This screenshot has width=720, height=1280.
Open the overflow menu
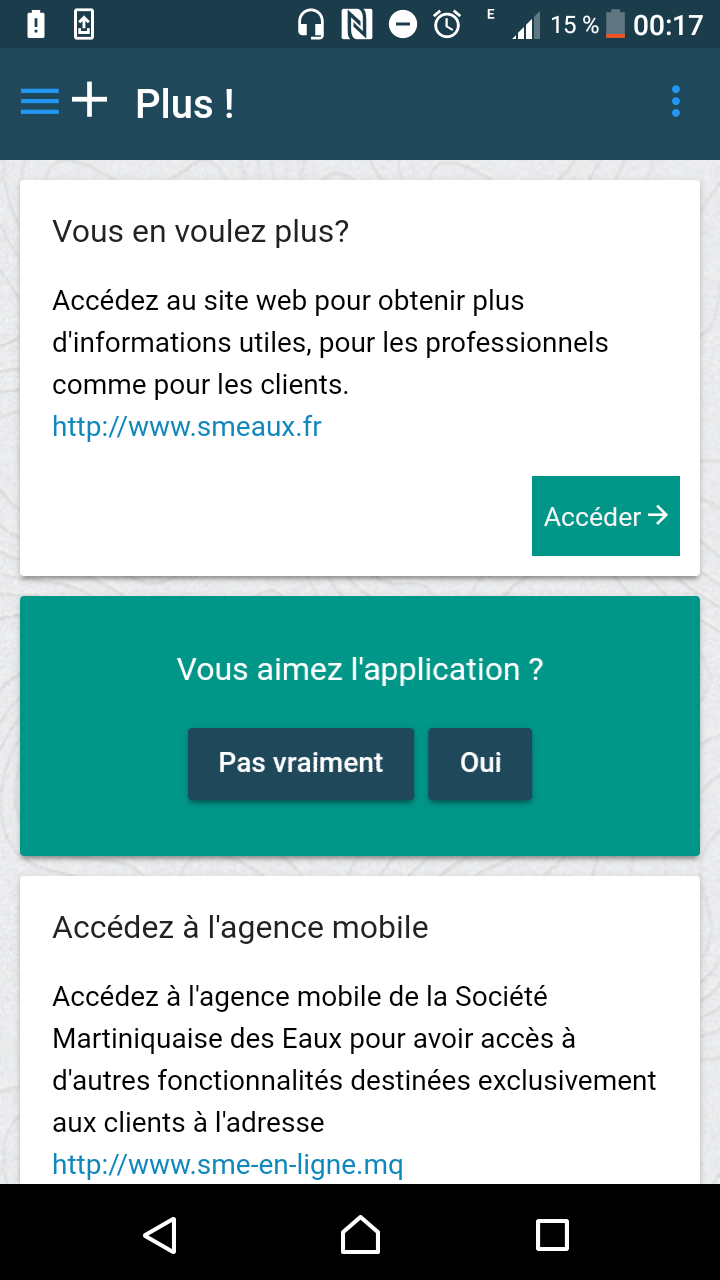pyautogui.click(x=676, y=102)
